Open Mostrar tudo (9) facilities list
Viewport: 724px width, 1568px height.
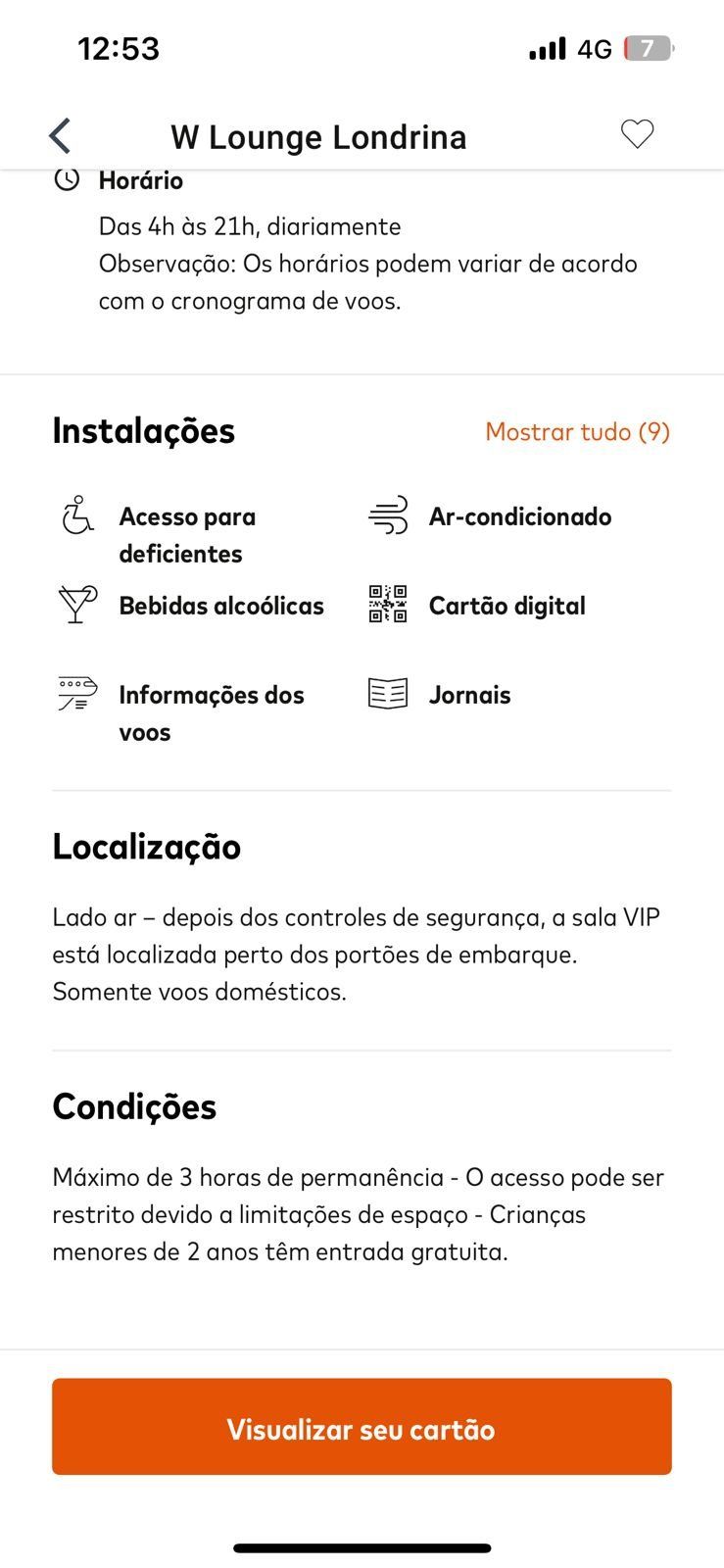577,432
